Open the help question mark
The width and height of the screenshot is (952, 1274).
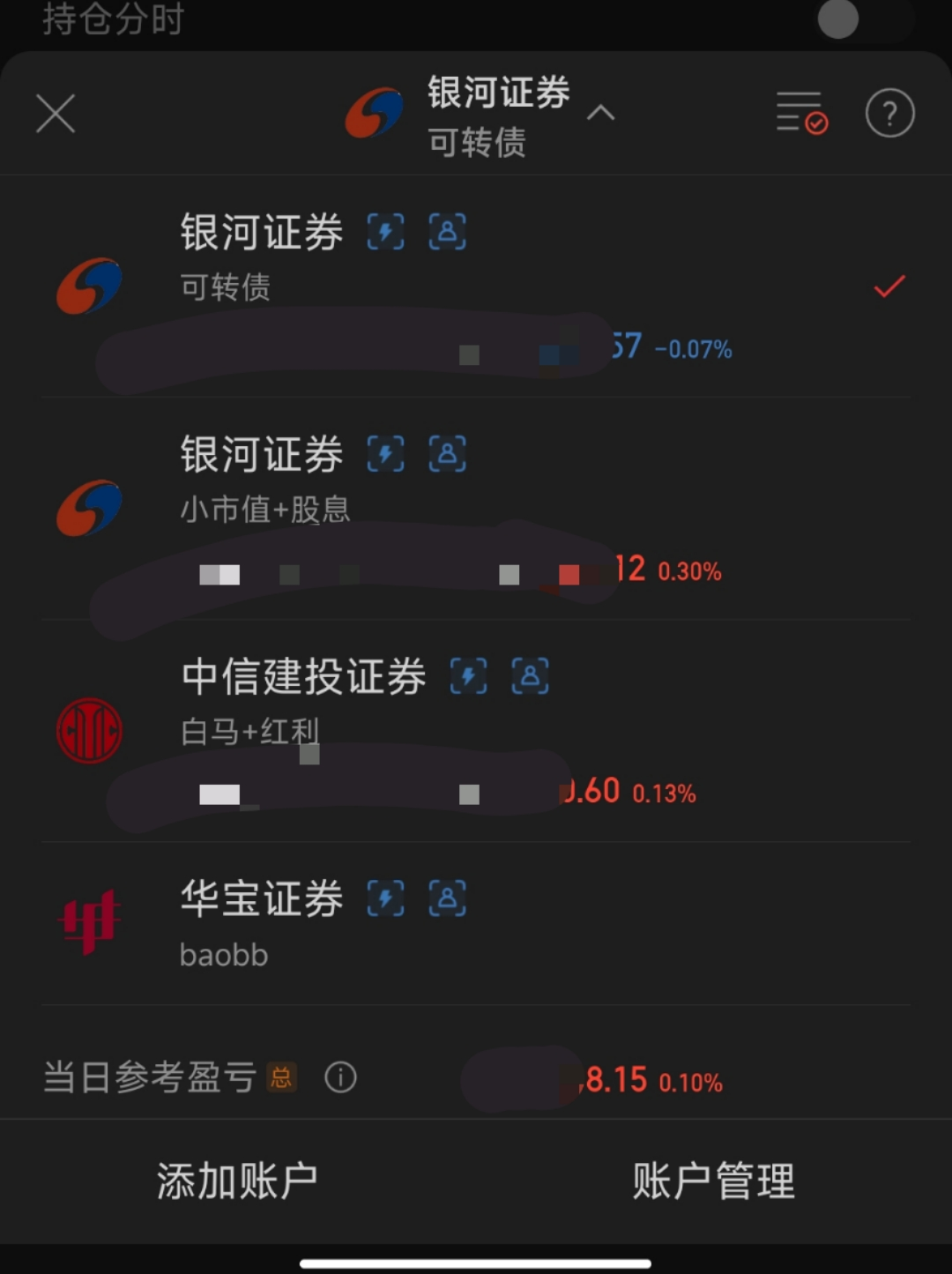(x=889, y=114)
